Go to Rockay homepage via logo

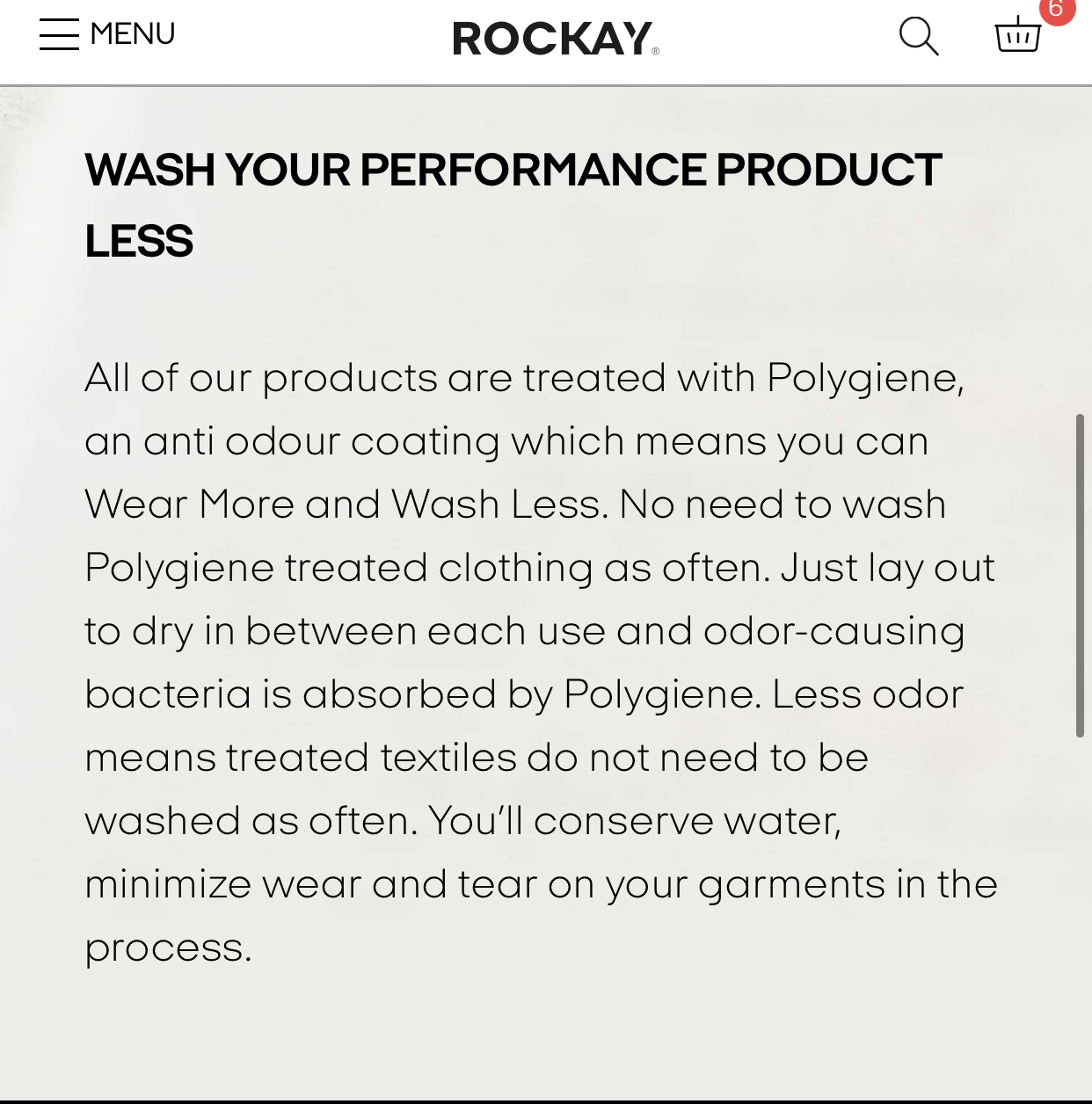pyautogui.click(x=555, y=39)
